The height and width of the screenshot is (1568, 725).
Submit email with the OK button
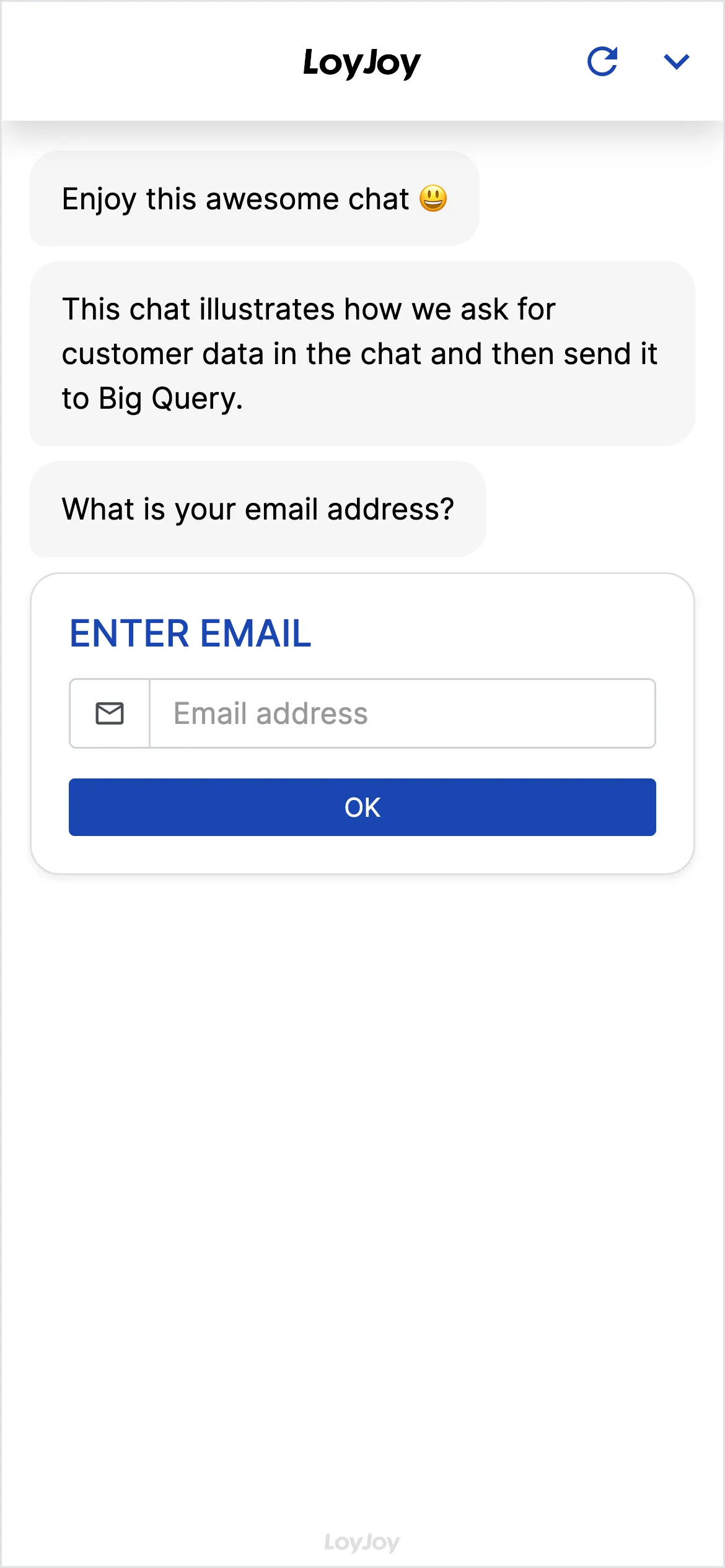[x=362, y=807]
